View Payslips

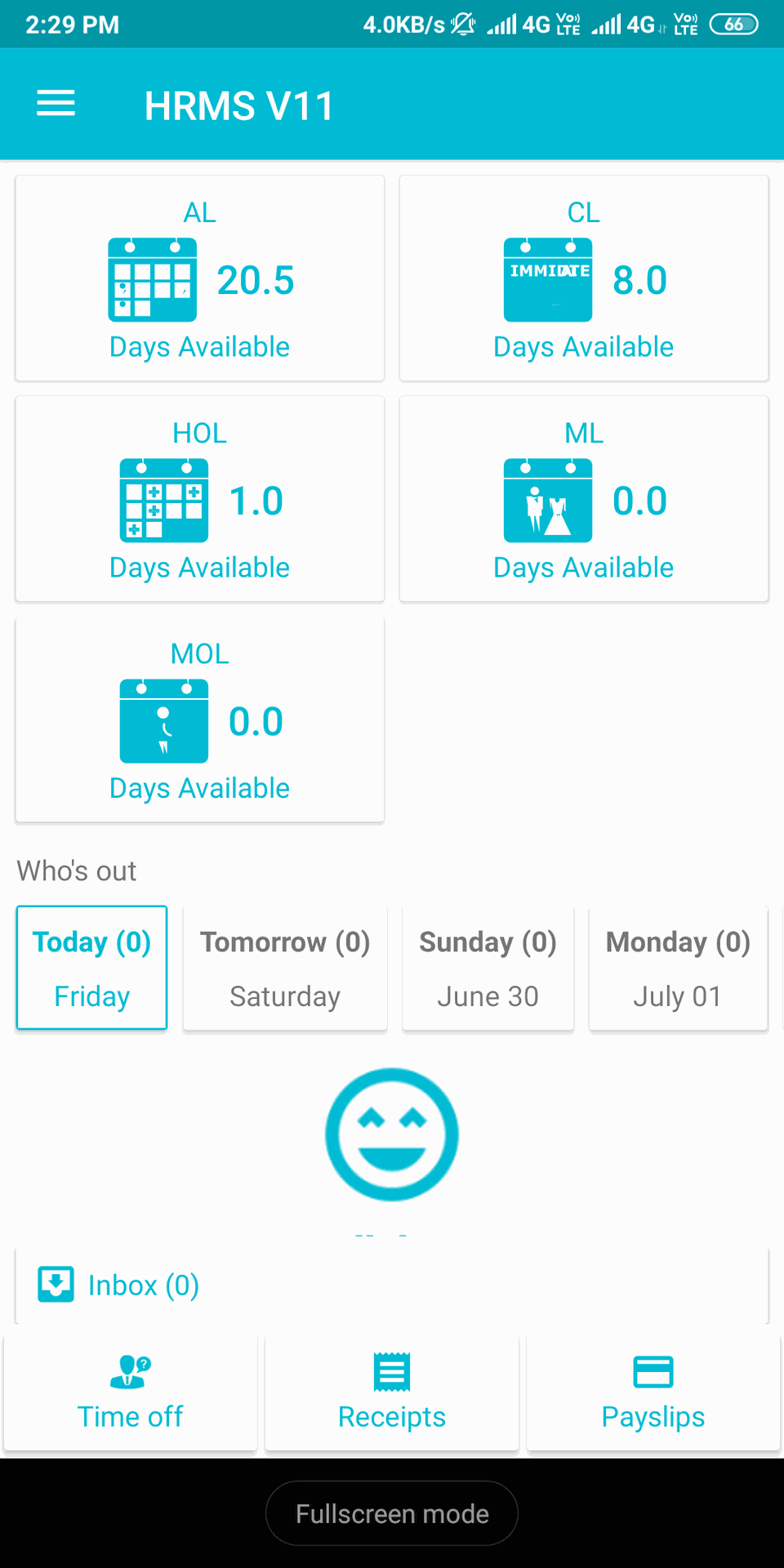(653, 1393)
